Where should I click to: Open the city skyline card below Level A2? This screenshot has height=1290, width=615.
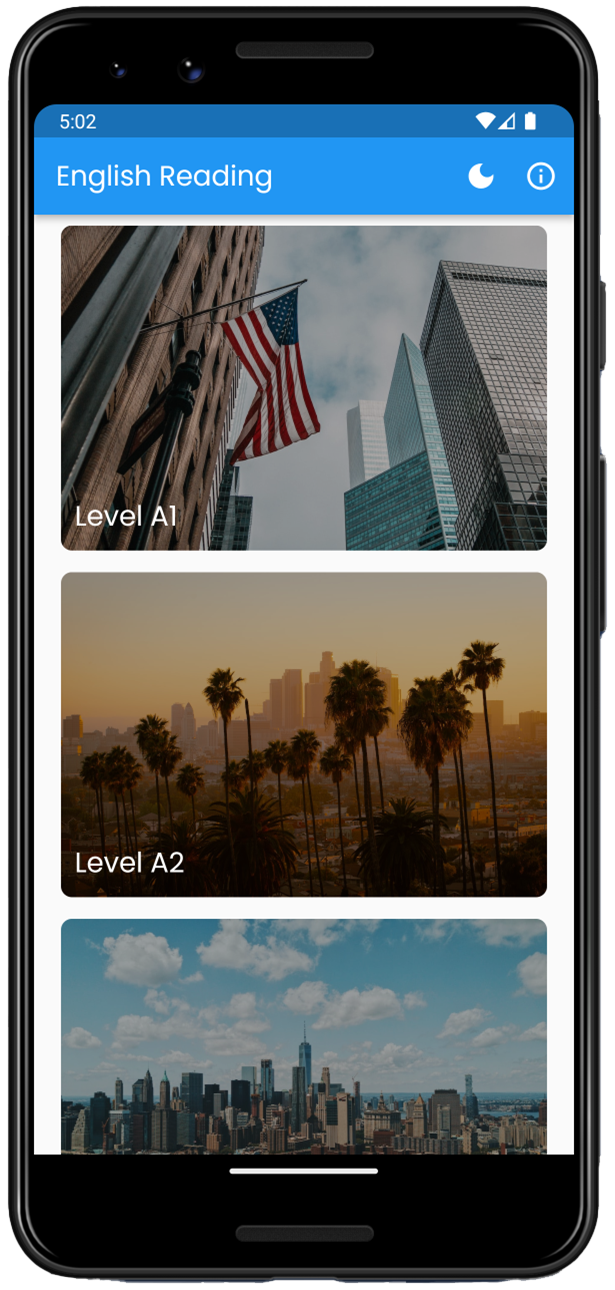(303, 1036)
